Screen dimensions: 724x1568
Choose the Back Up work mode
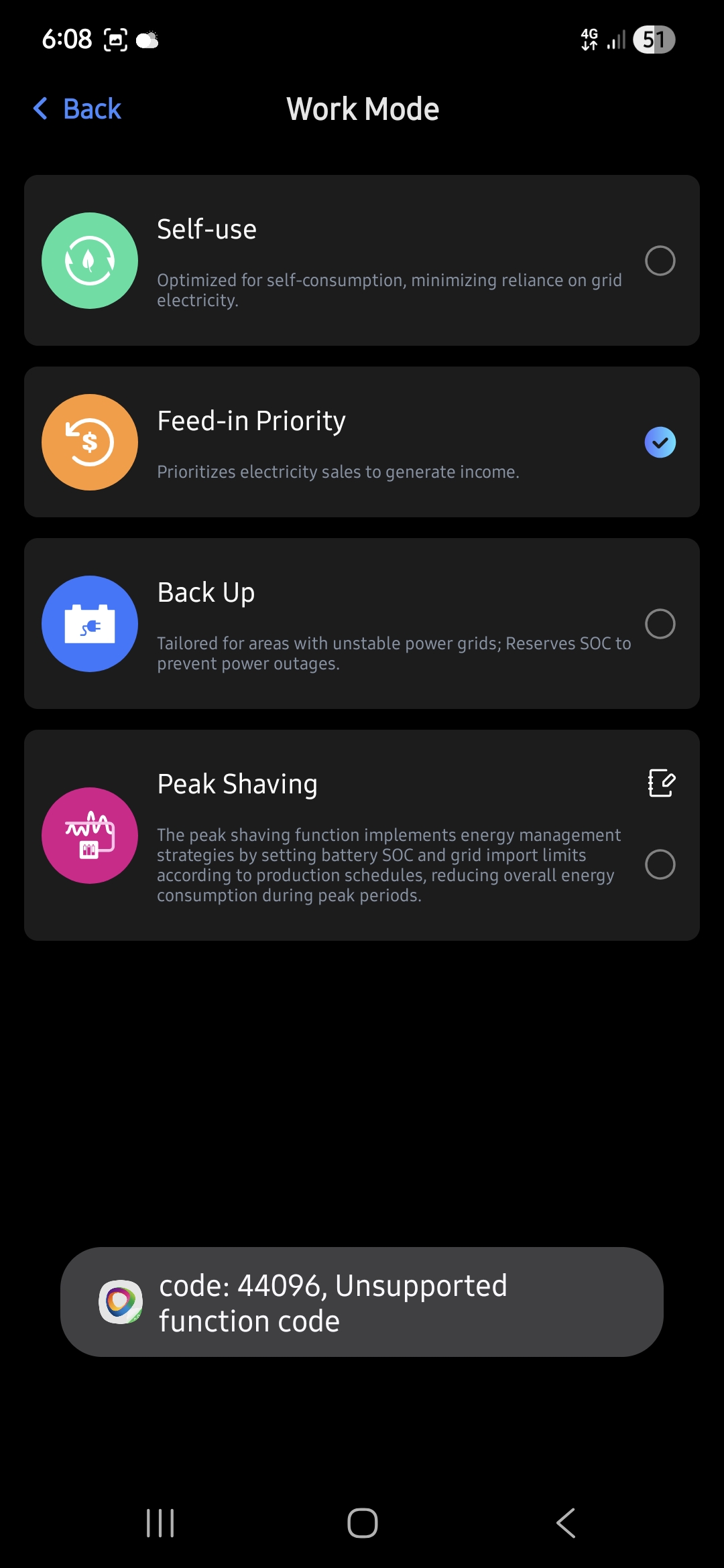click(660, 624)
